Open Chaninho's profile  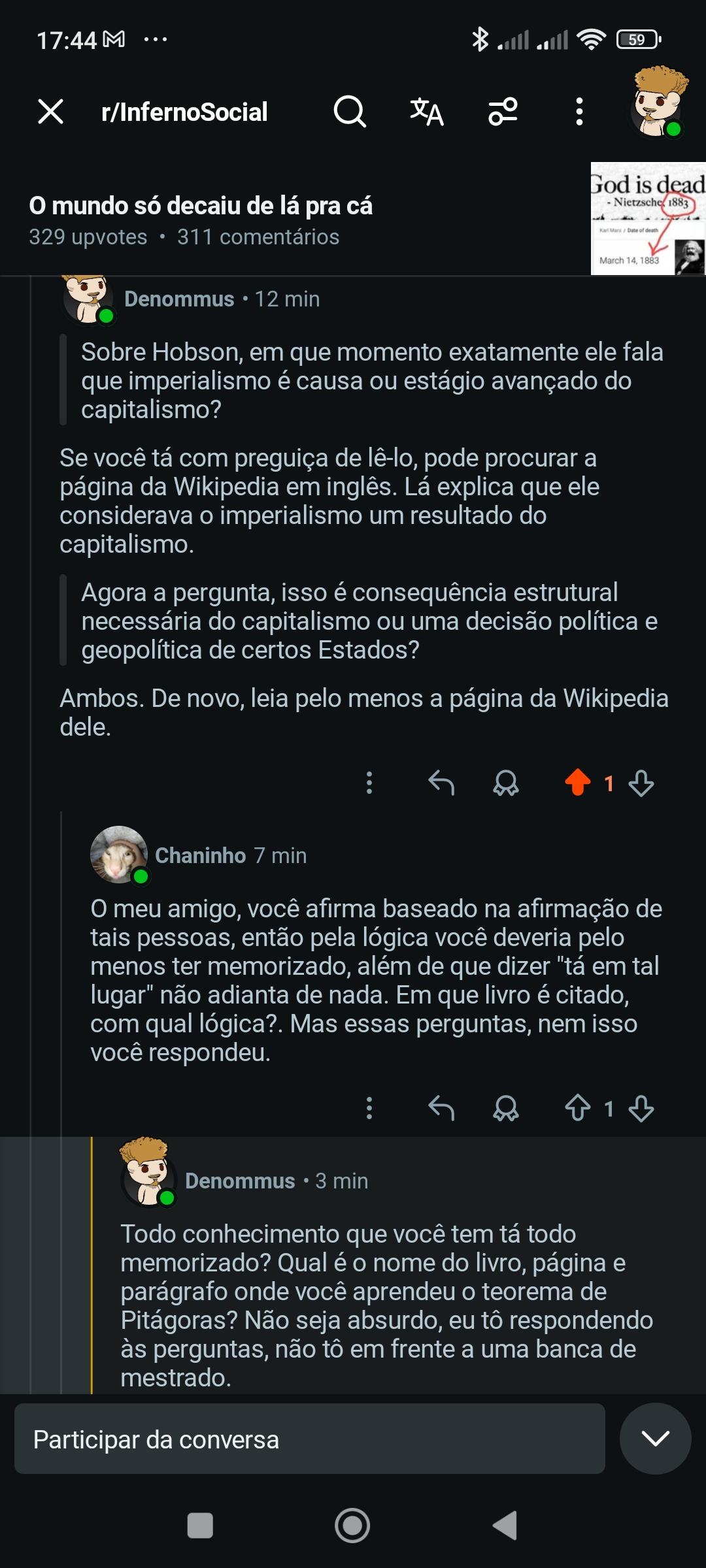coord(200,856)
